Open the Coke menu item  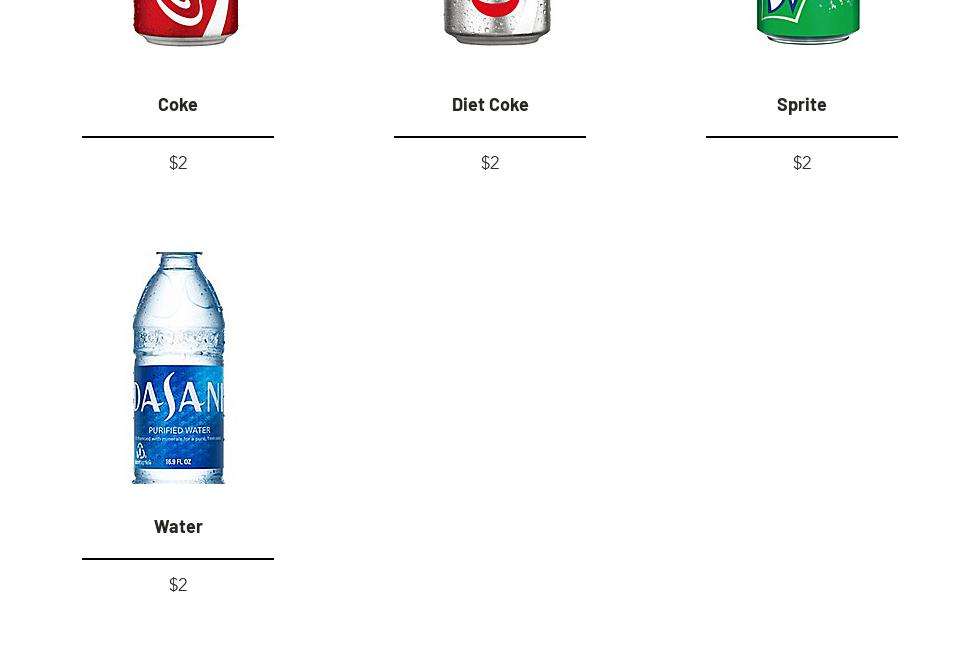(x=178, y=104)
